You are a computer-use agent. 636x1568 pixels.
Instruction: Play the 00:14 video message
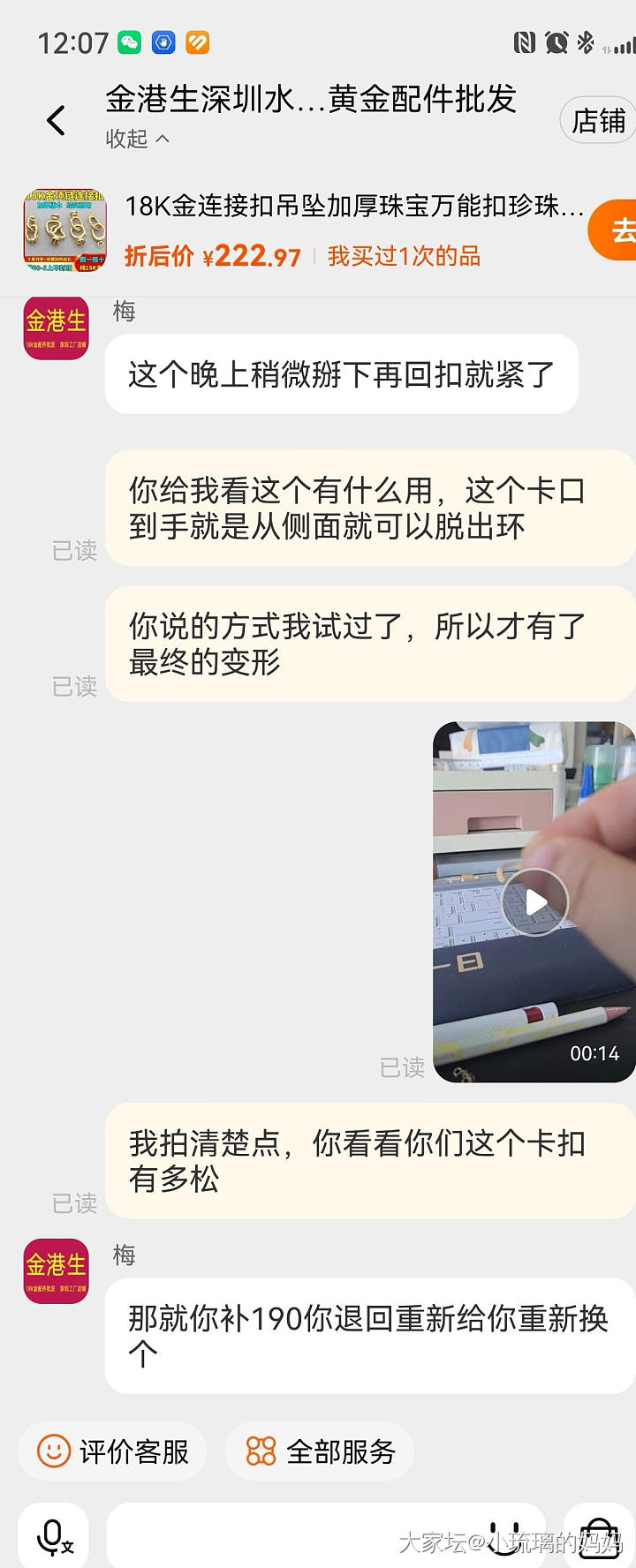pyautogui.click(x=534, y=902)
